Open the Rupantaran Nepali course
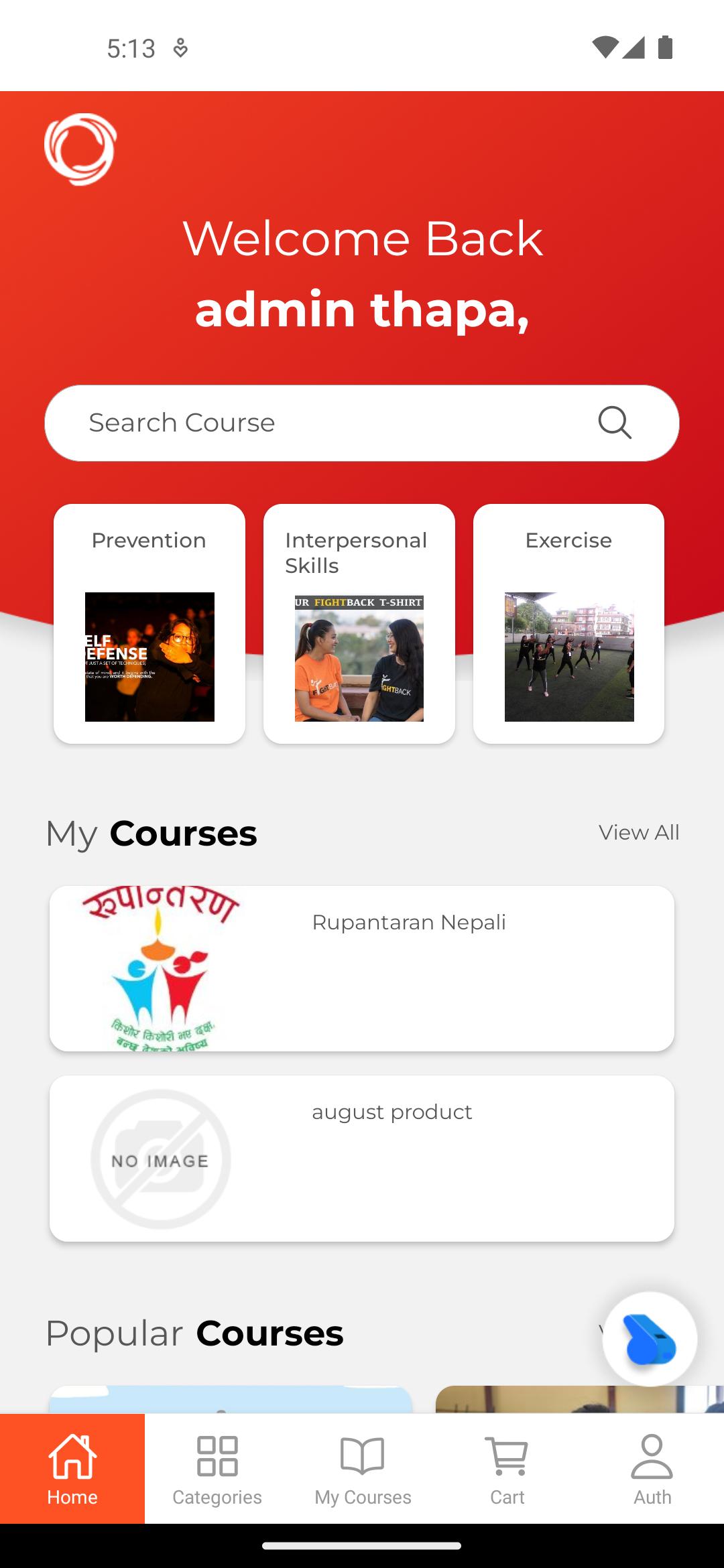 362,968
